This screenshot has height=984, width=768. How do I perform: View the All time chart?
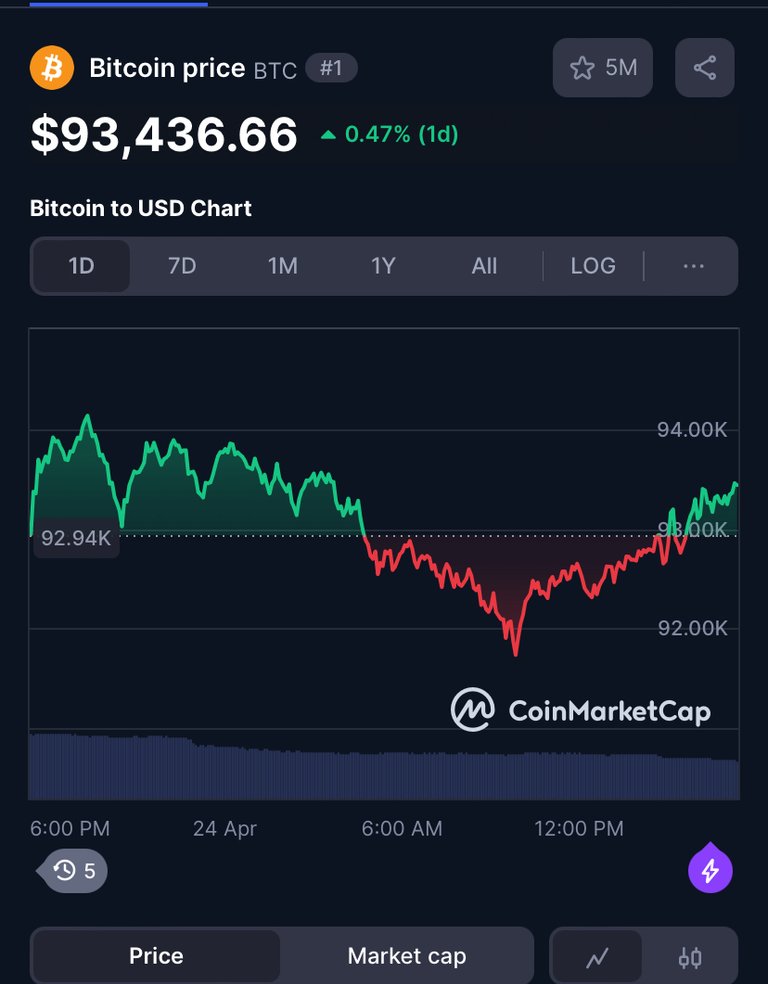[x=484, y=266]
